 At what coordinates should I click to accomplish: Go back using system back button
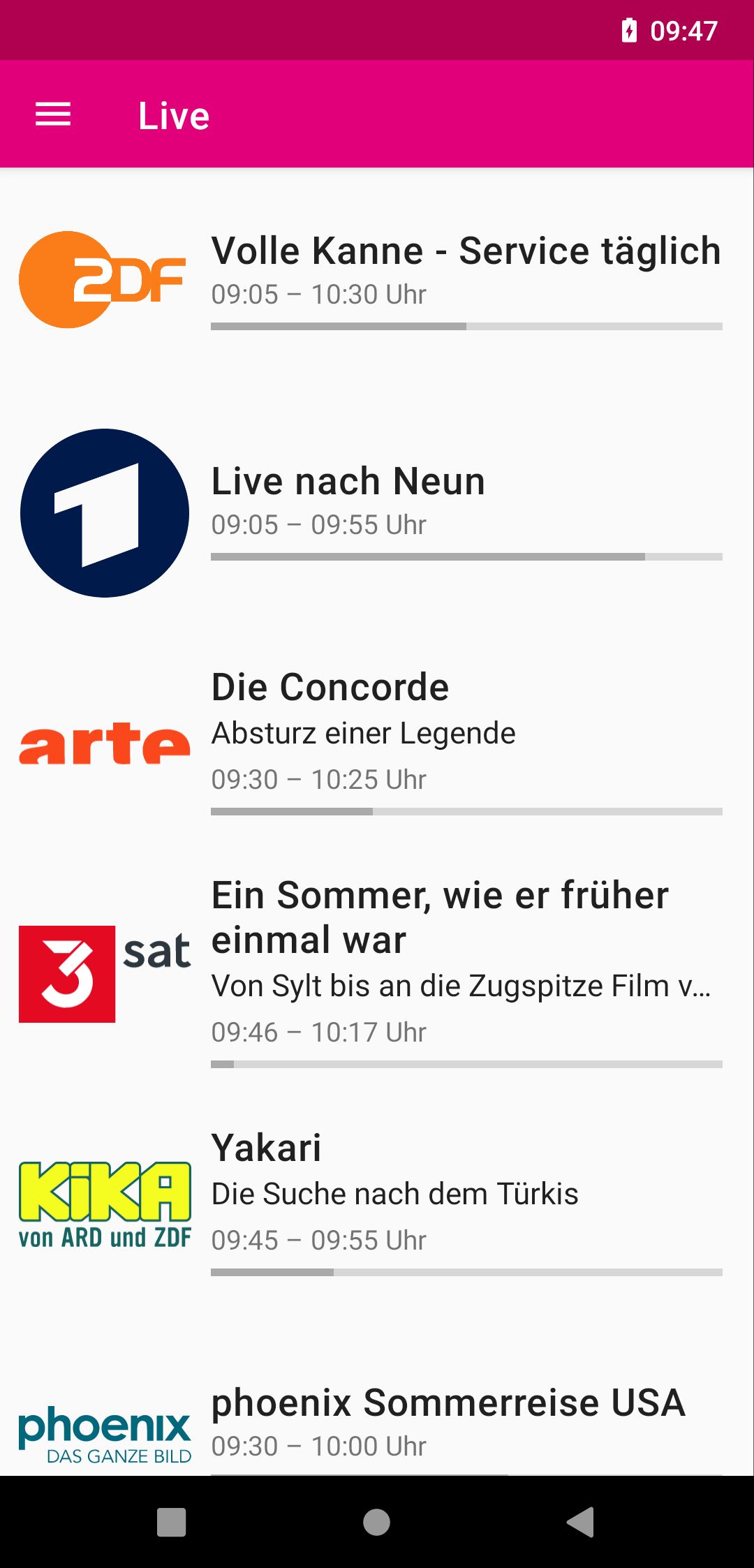tap(581, 1522)
